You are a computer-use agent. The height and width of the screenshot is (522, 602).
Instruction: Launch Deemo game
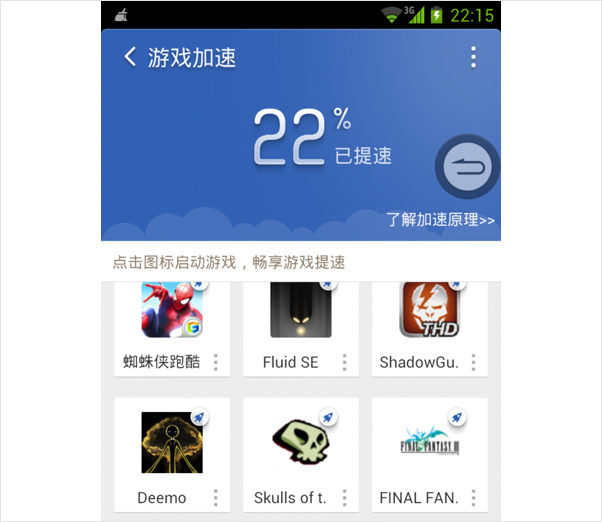point(171,443)
